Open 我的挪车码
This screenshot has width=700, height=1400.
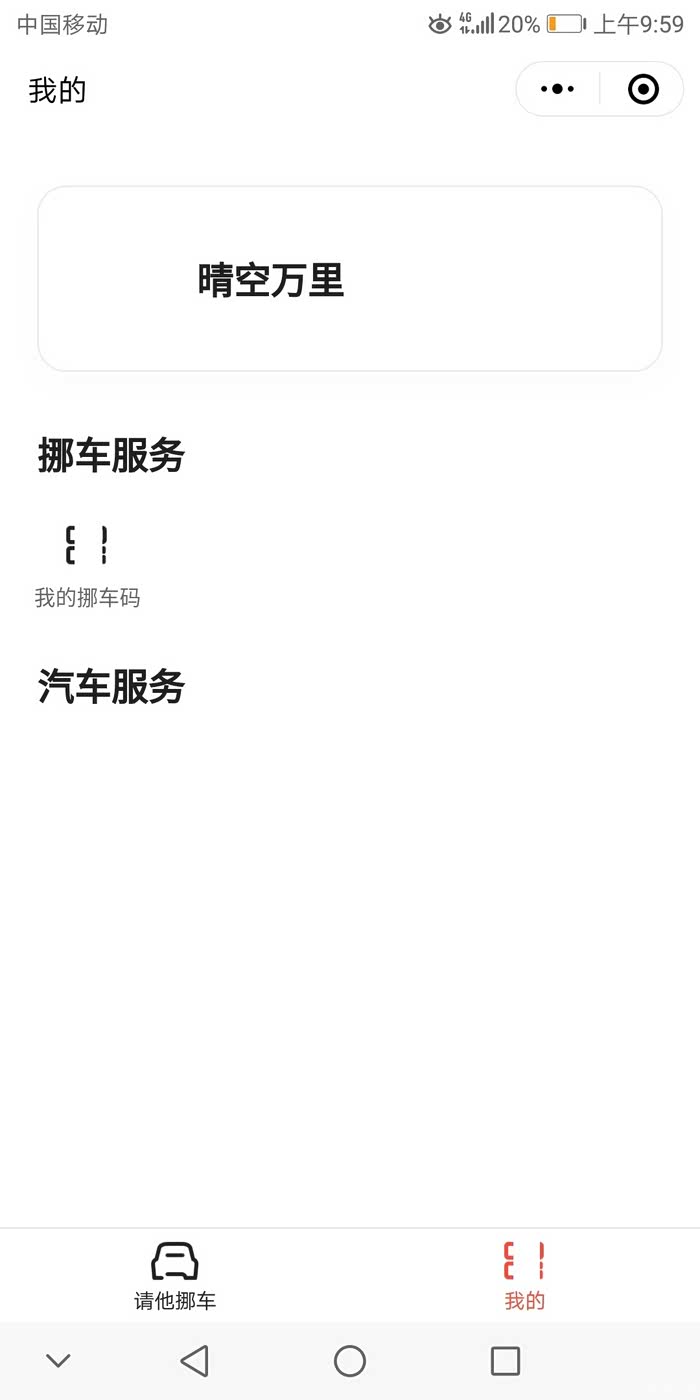pyautogui.click(x=87, y=566)
